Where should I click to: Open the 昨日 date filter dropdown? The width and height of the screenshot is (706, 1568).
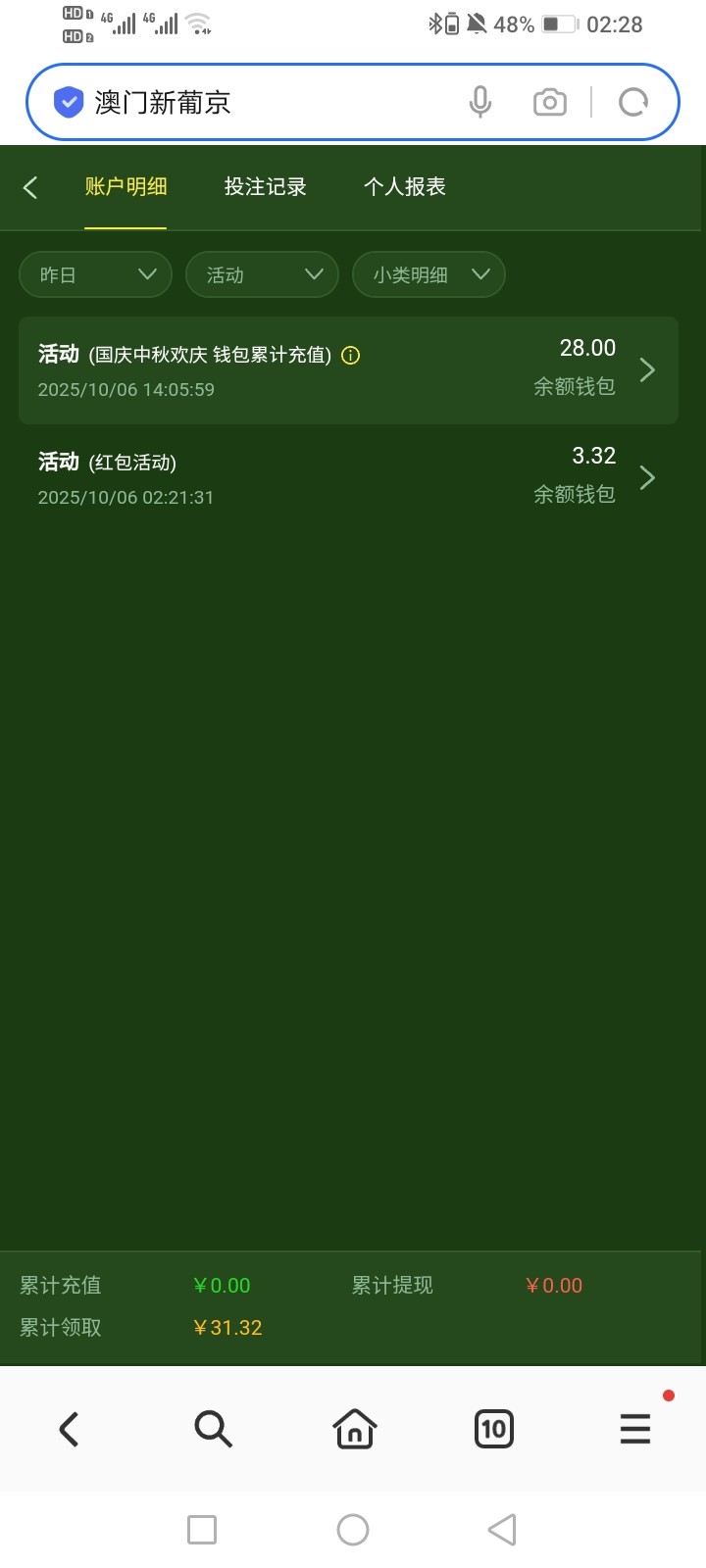94,274
